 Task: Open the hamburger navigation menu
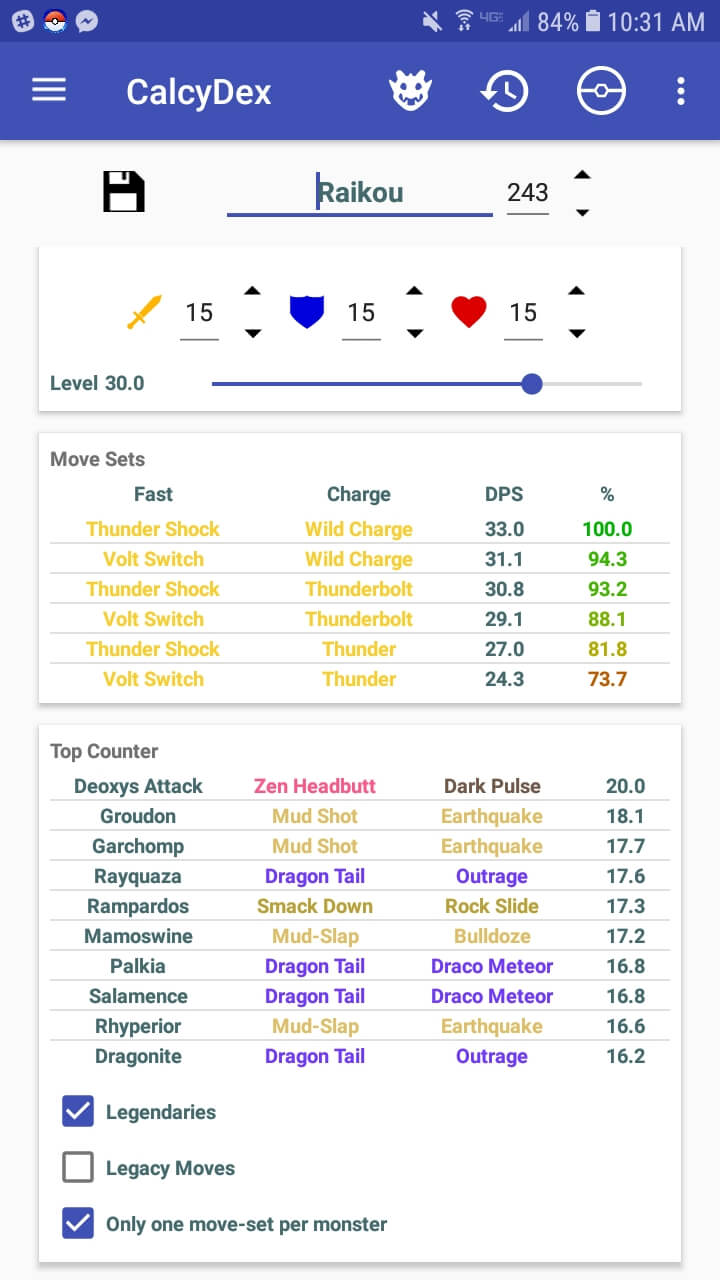[49, 91]
